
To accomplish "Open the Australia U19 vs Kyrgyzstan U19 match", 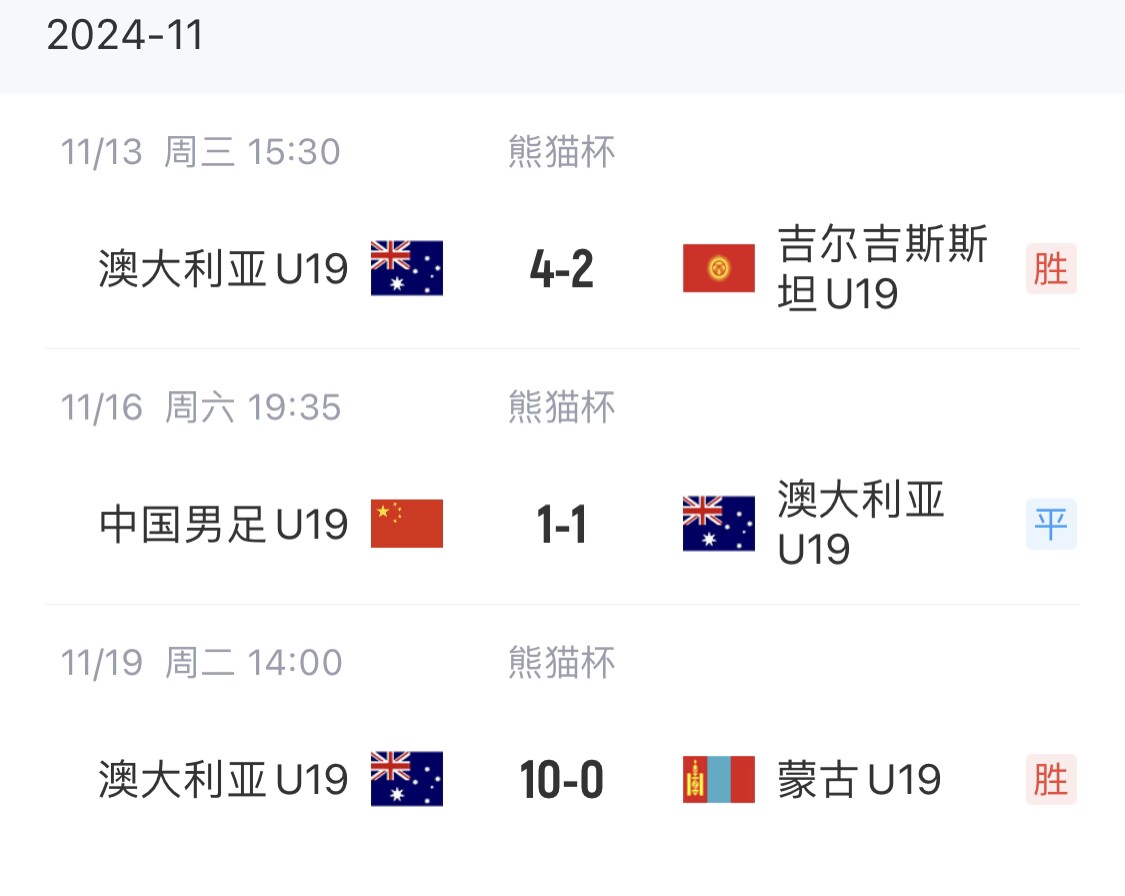I will tap(561, 269).
